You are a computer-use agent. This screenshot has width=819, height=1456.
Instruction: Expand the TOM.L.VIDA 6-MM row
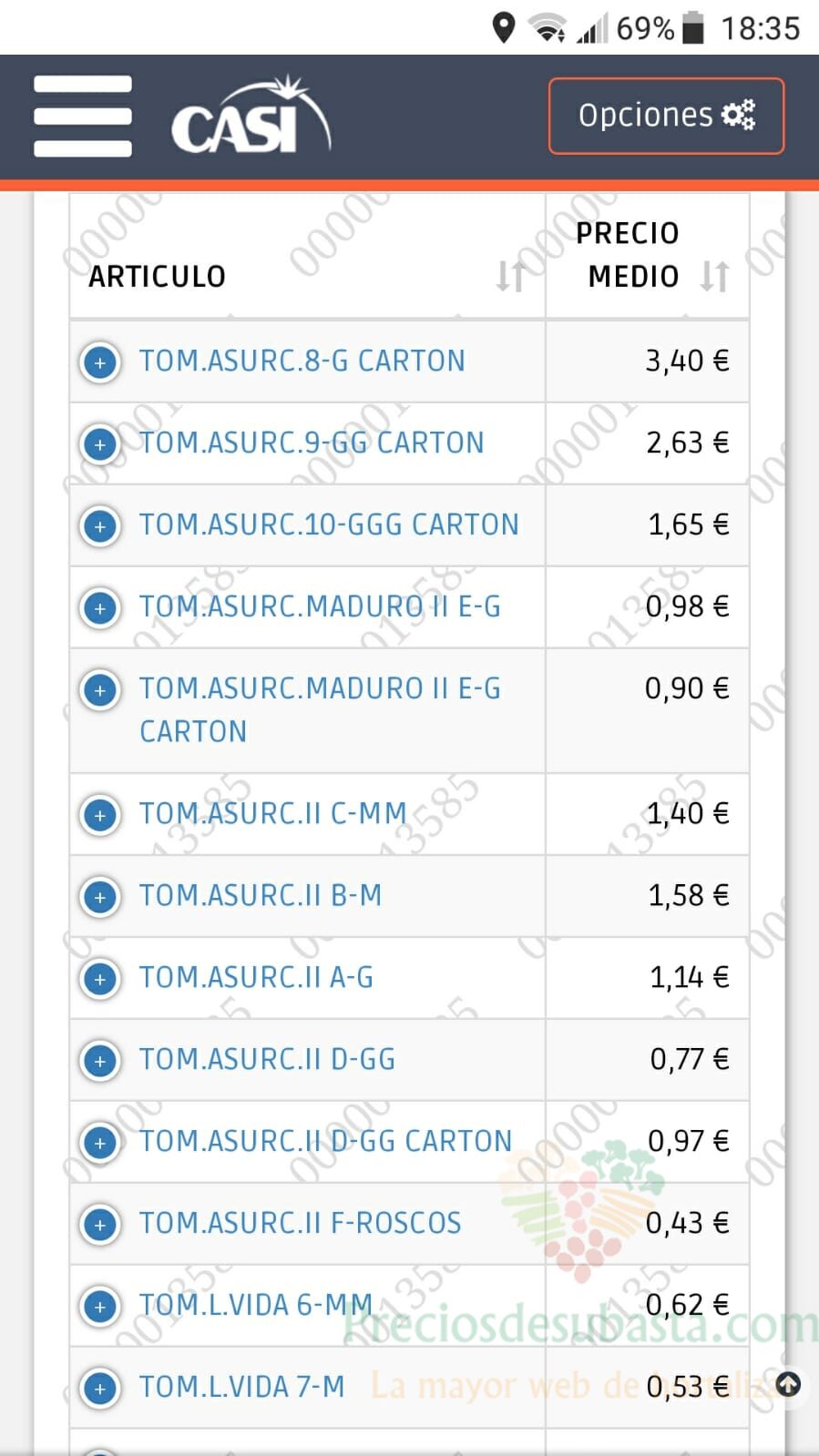pos(100,1307)
